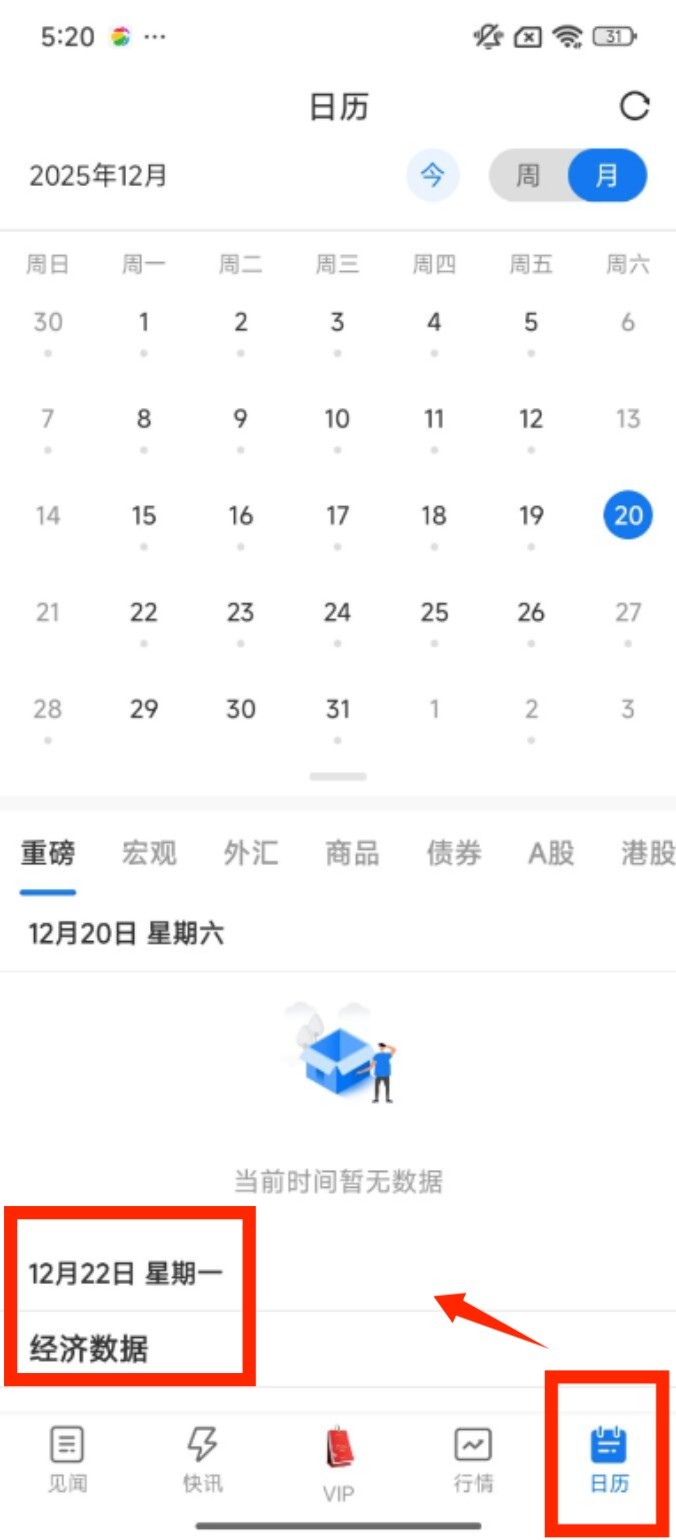676x1540 pixels.
Task: Choose December 15 date
Action: (144, 516)
